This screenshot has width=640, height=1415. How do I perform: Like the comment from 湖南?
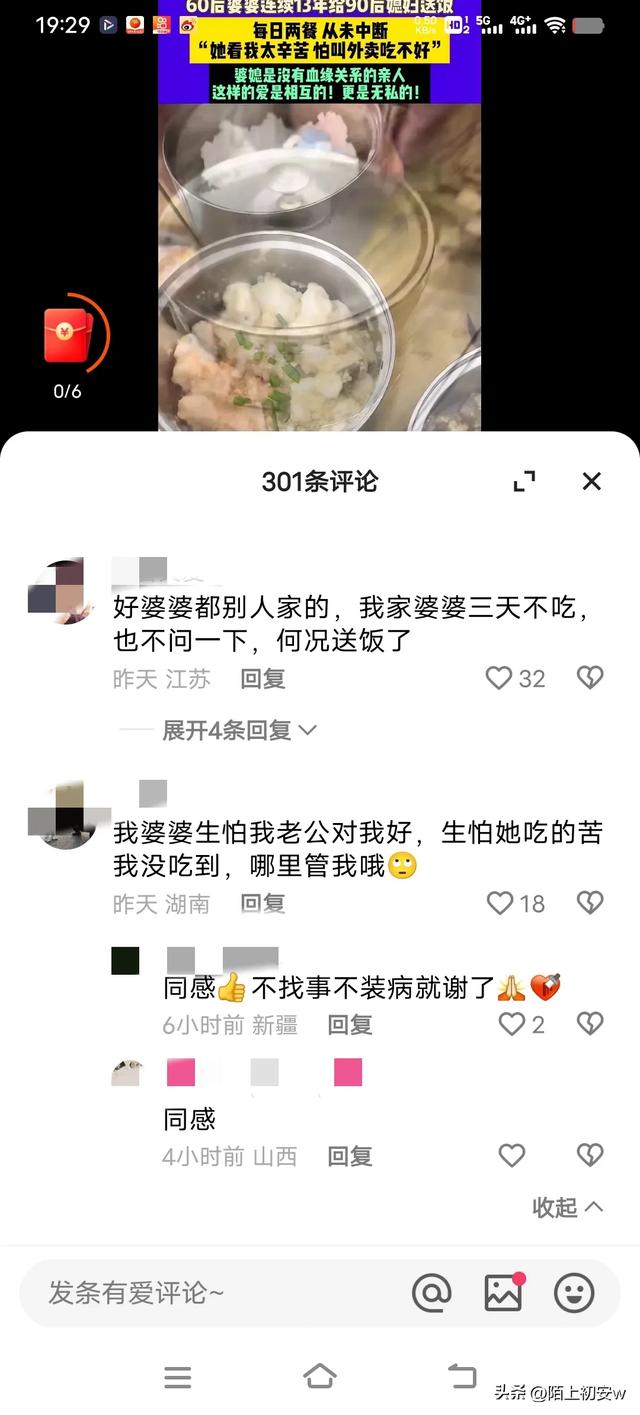click(499, 904)
